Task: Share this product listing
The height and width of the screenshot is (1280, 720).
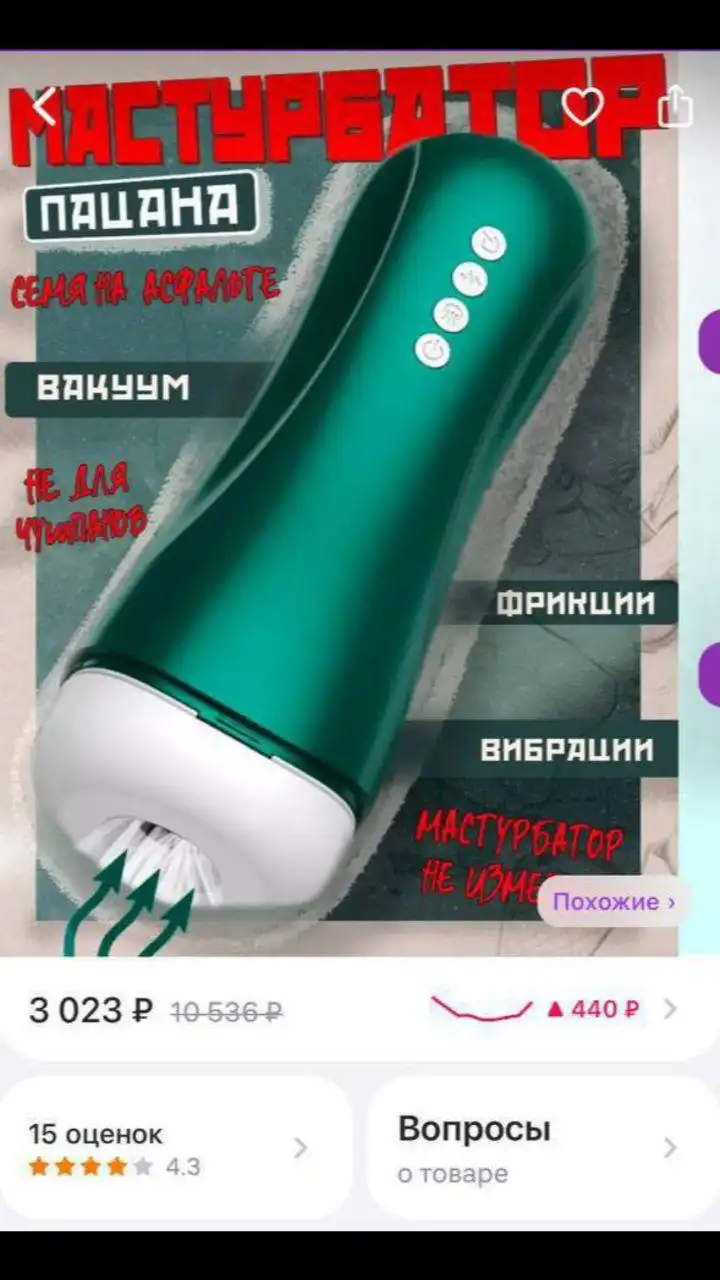Action: click(x=676, y=105)
